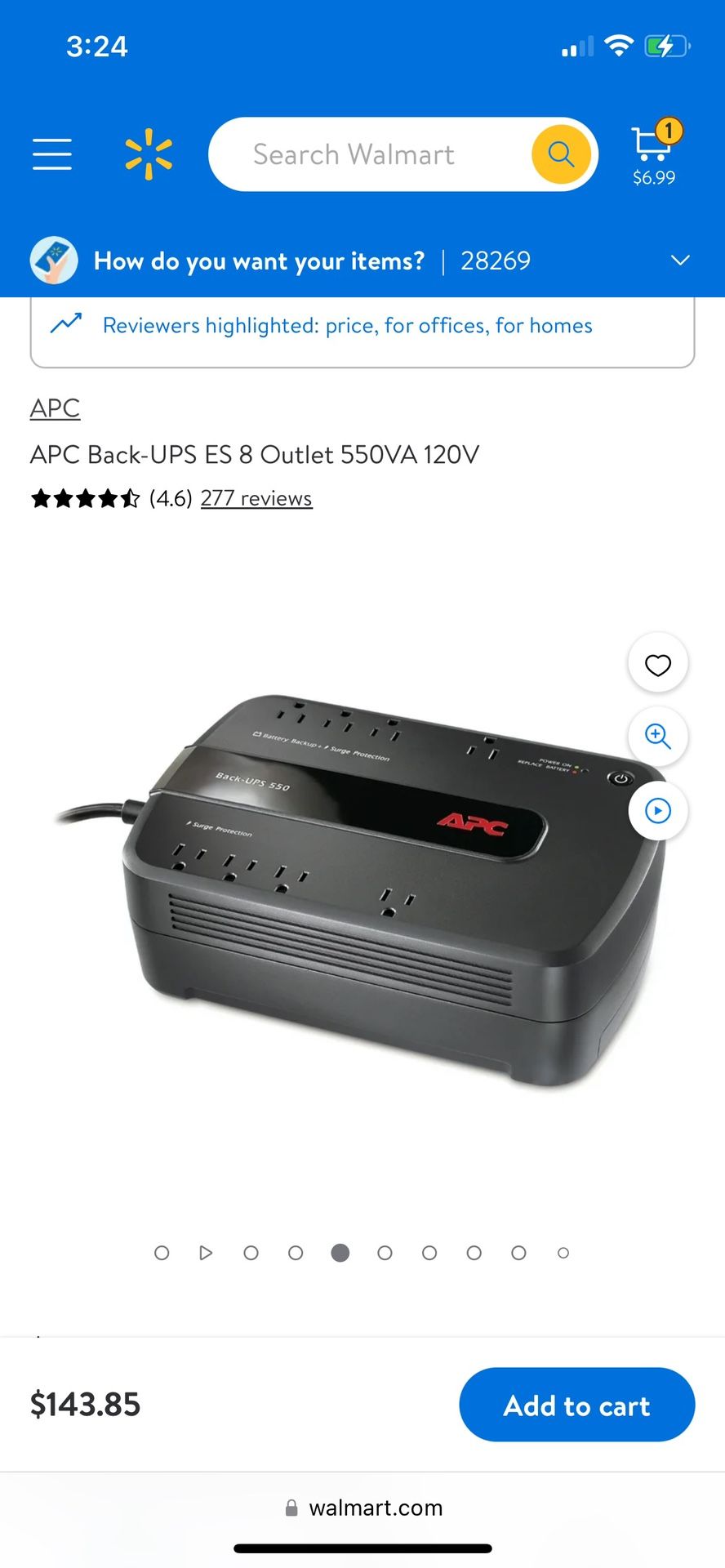The height and width of the screenshot is (1568, 725).
Task: Add item to favorites with the heart
Action: click(x=658, y=665)
